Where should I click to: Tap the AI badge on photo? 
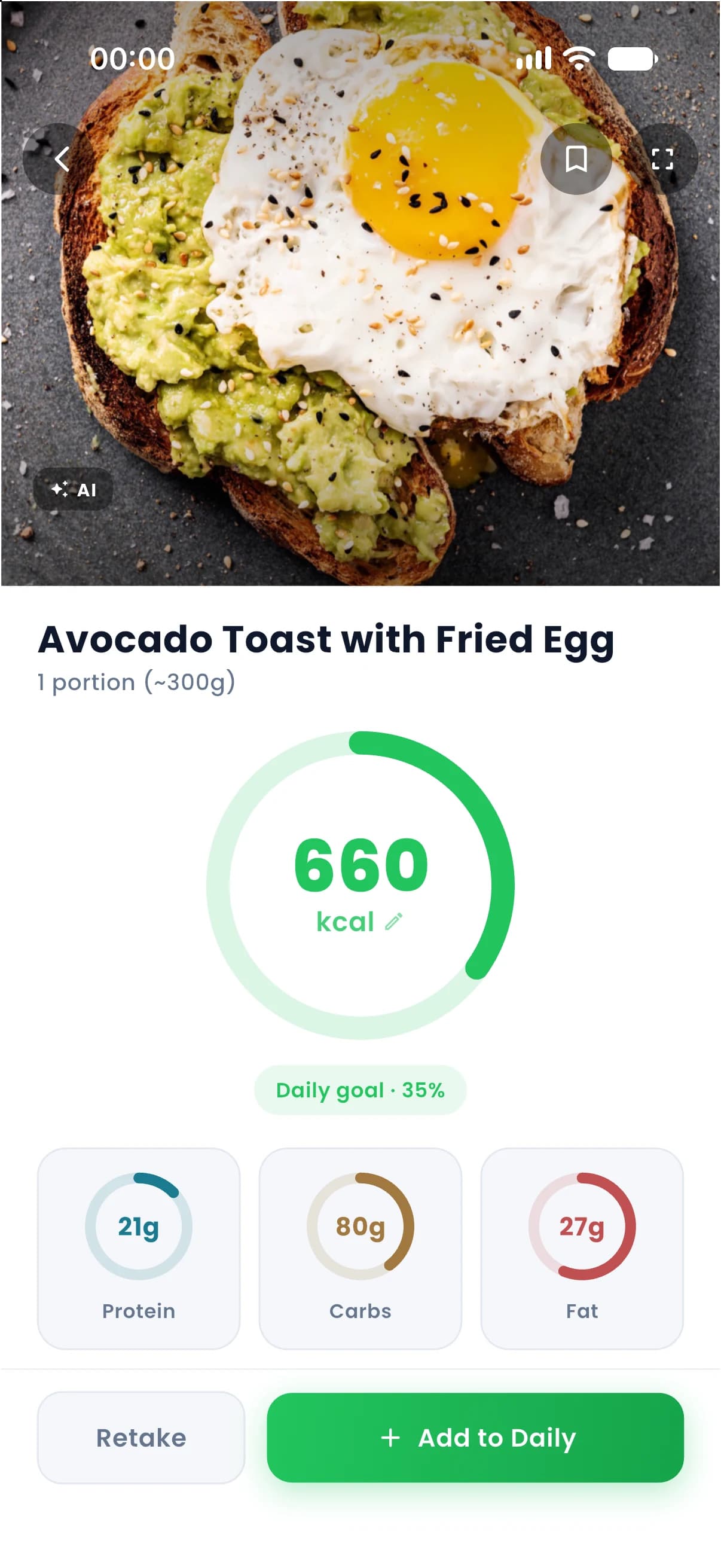click(73, 489)
